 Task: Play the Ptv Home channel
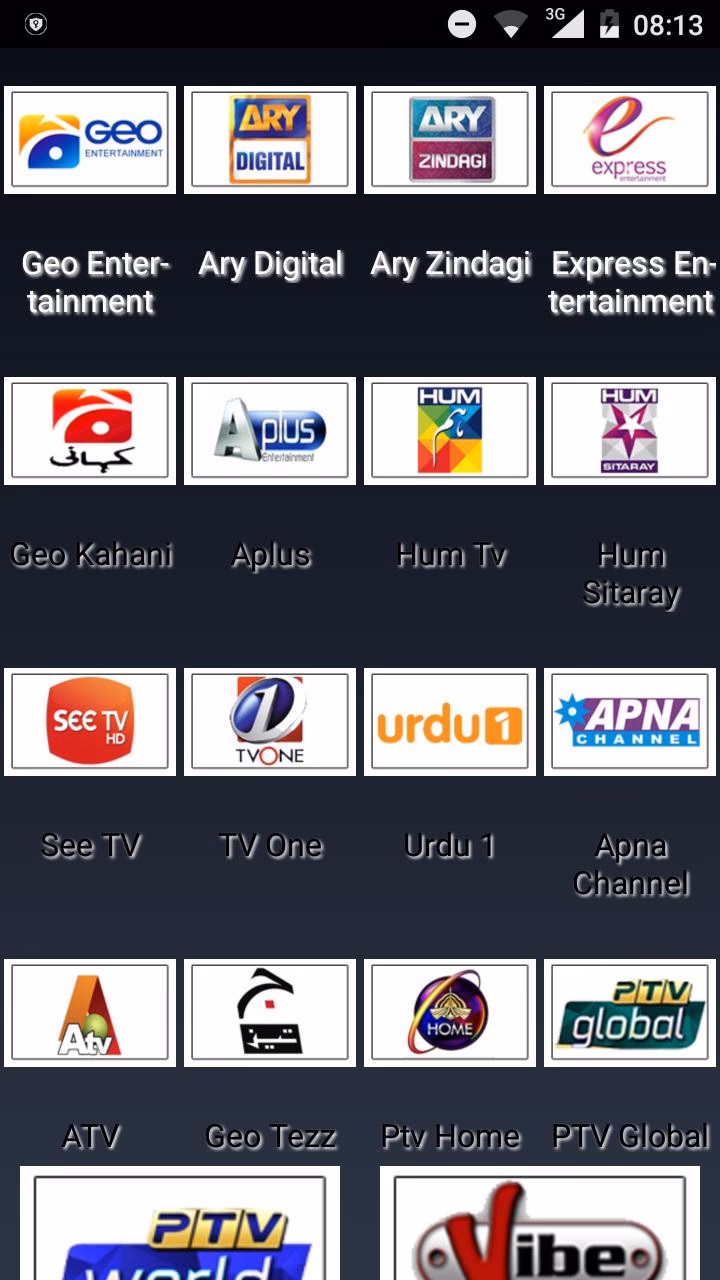click(449, 1012)
